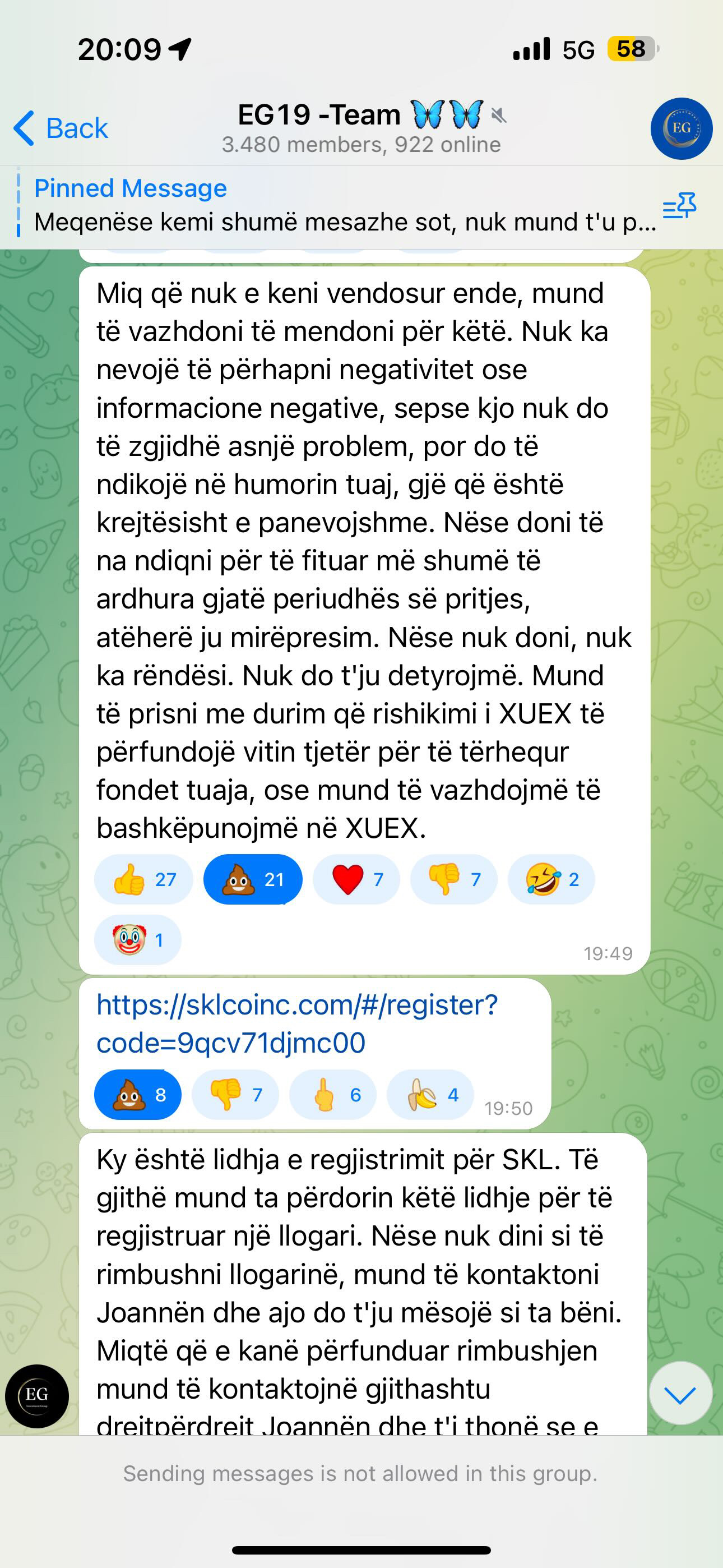The width and height of the screenshot is (723, 1568).
Task: Open EG19 -Team group info header
Action: [361, 128]
